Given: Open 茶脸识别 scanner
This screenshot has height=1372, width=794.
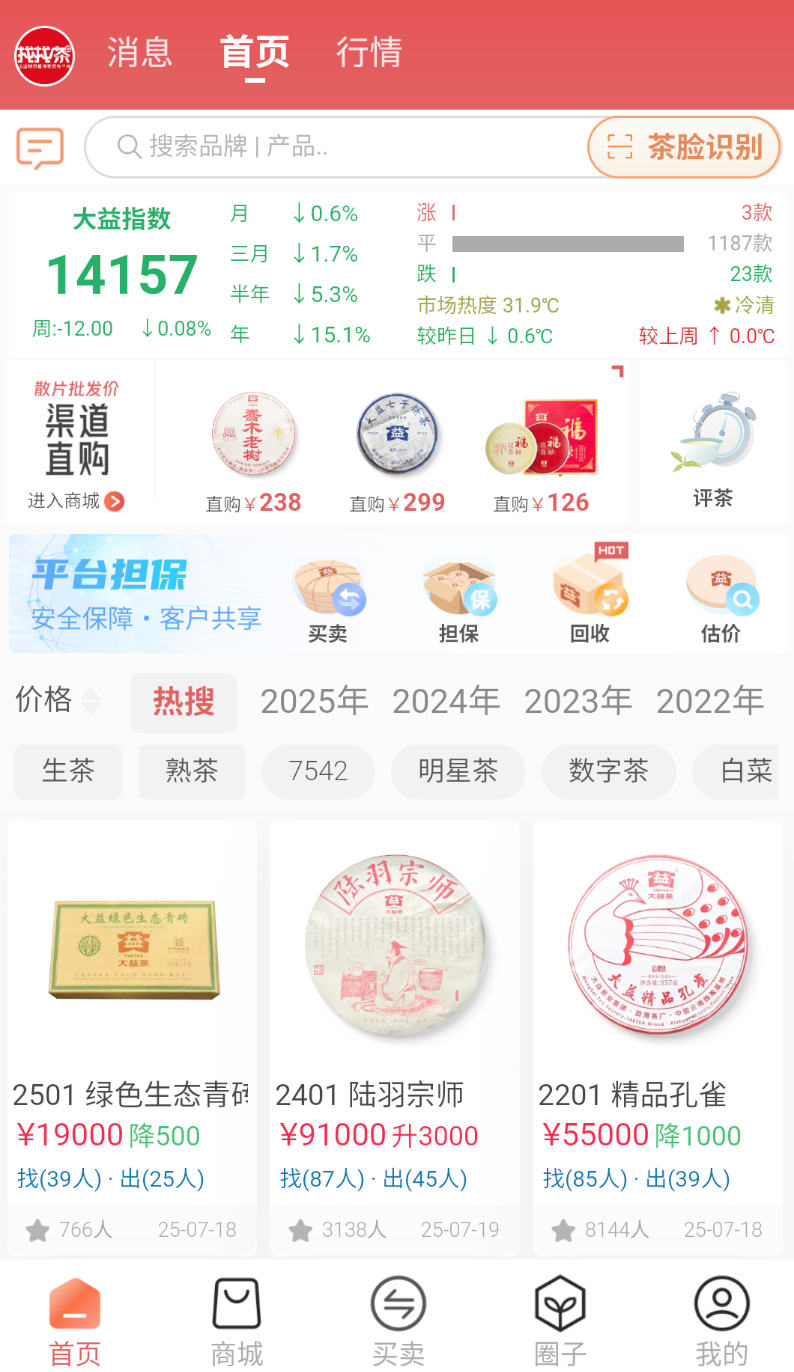Looking at the screenshot, I should [x=684, y=147].
